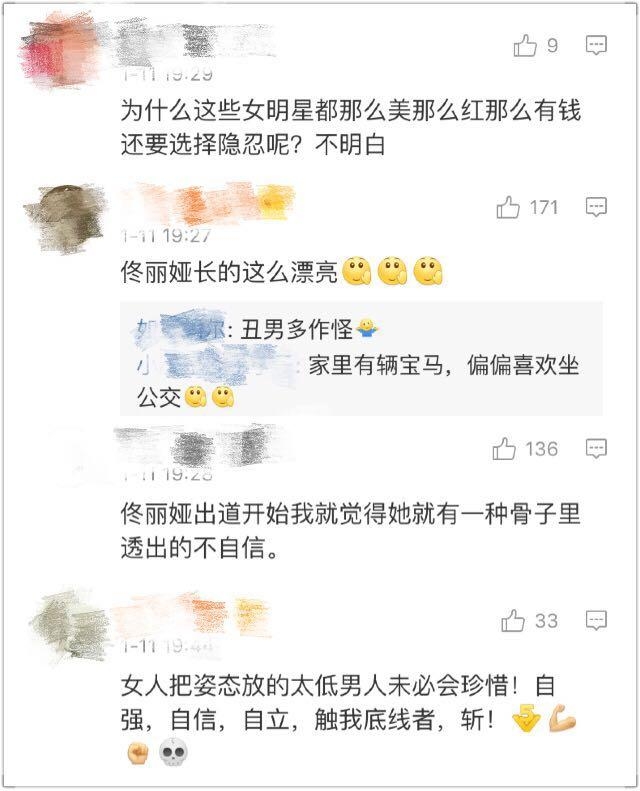This screenshot has width=640, height=791.
Task: Like the comment with 136 likes
Action: 505,449
